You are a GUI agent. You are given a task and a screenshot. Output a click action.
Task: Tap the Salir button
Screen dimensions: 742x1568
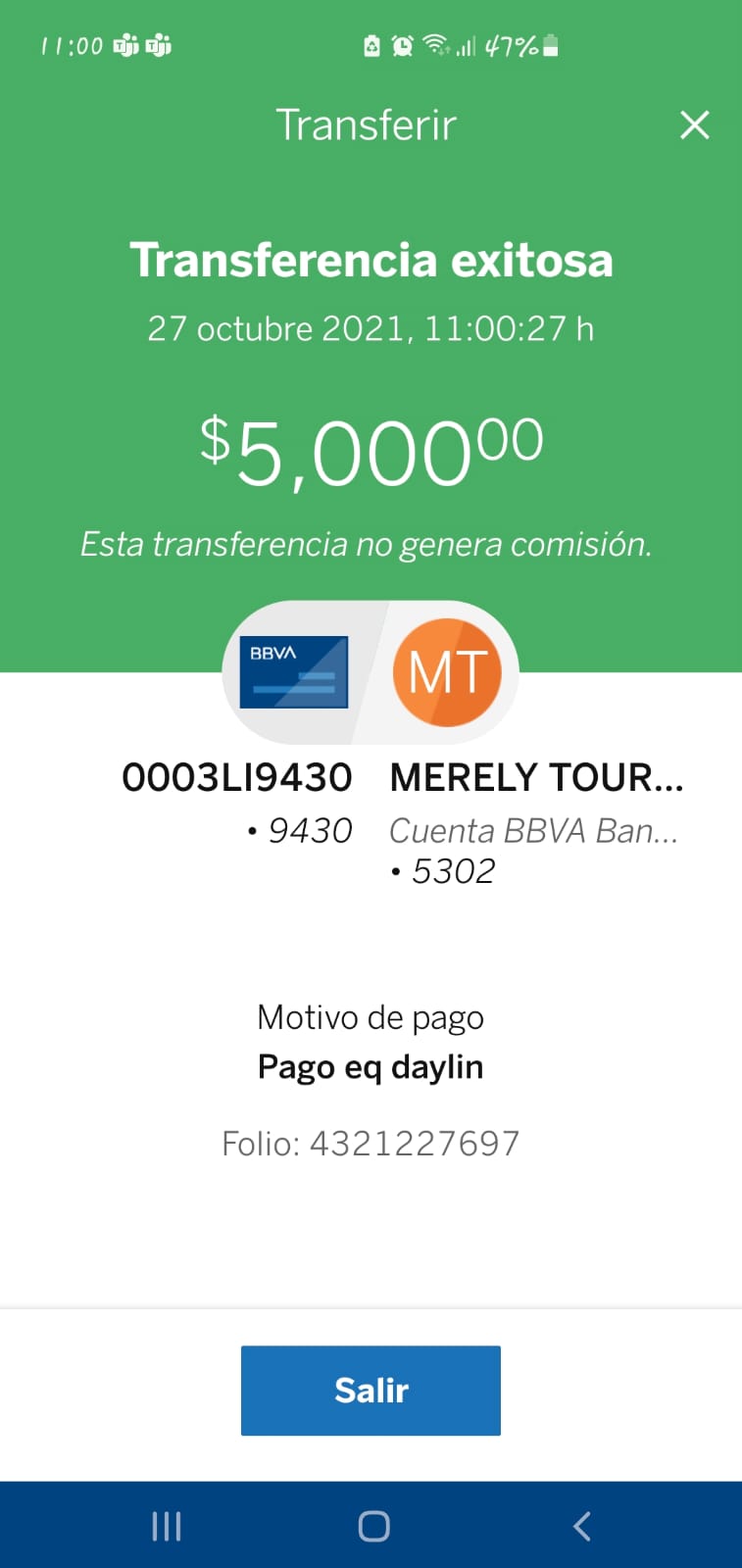[371, 1390]
